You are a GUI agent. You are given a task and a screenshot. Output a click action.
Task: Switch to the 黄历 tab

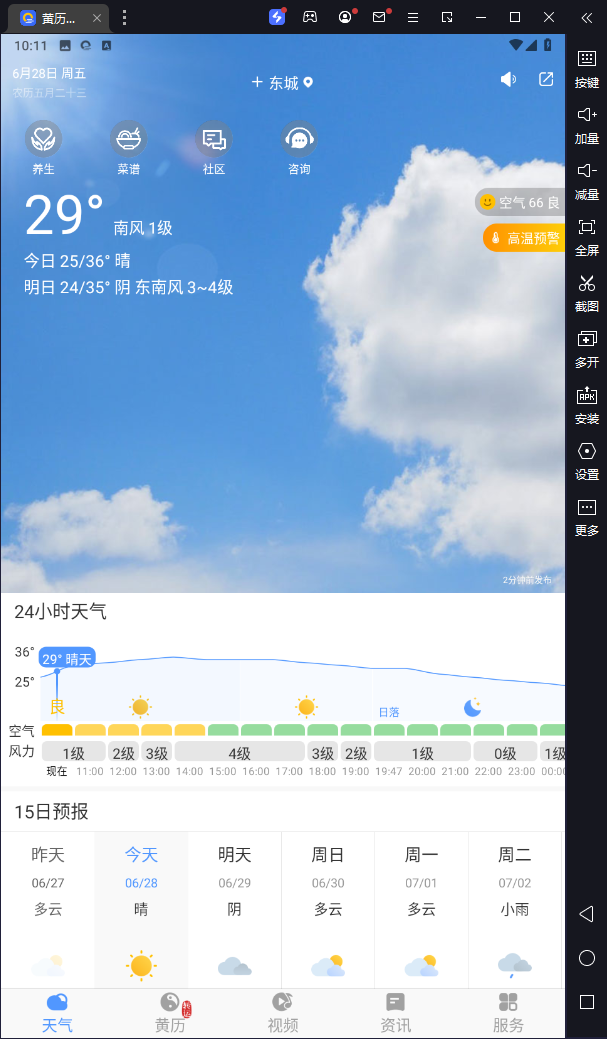coord(170,1013)
